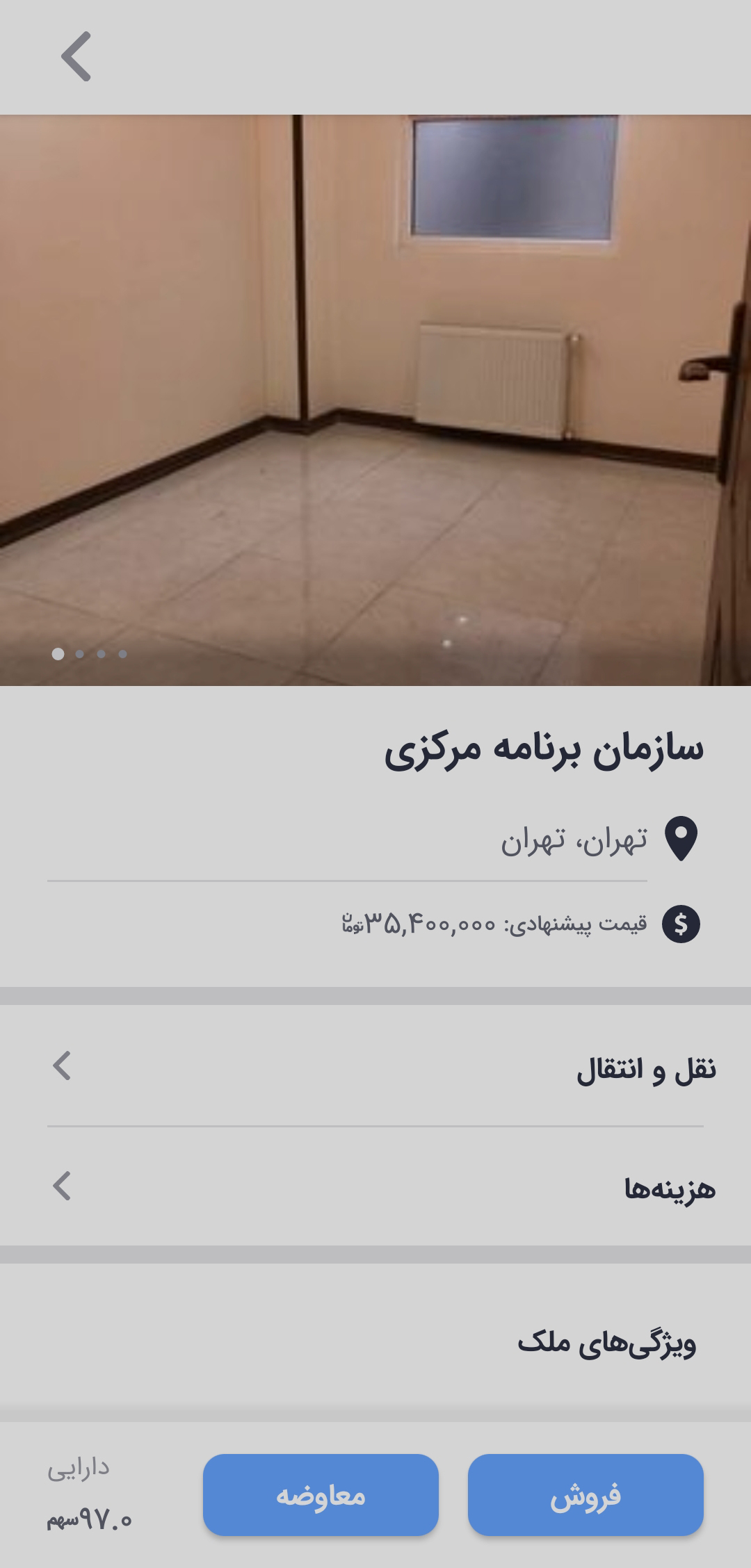Go back using the top arrow

coord(76,56)
